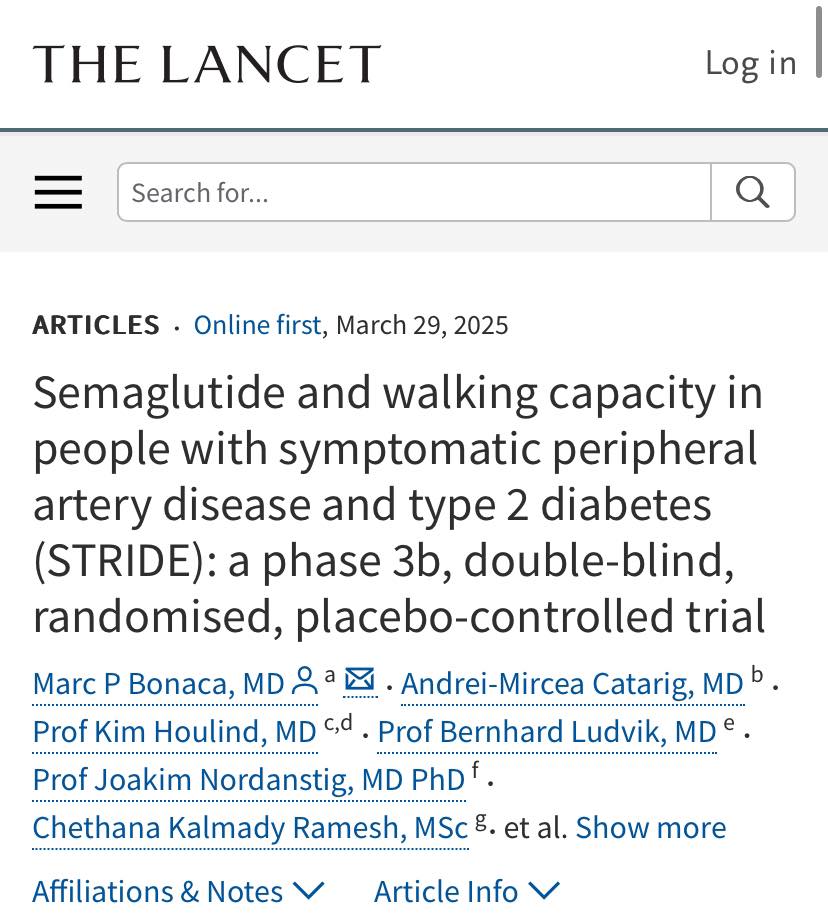Tap the magnifying glass search button
The width and height of the screenshot is (828, 921).
pyautogui.click(x=752, y=192)
